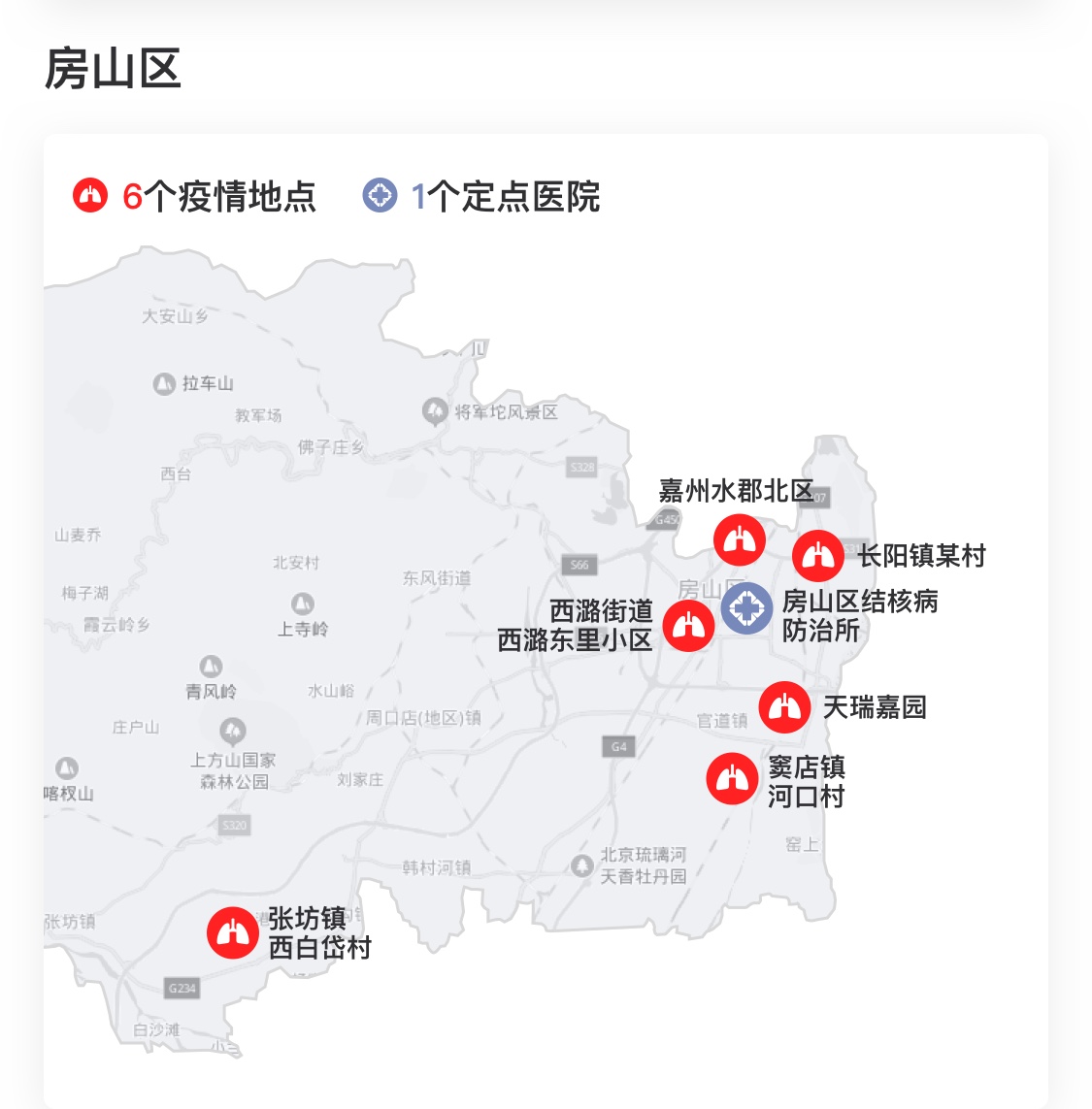
Task: Tap the 张坊镇西白岱村 outbreak marker
Action: click(232, 932)
